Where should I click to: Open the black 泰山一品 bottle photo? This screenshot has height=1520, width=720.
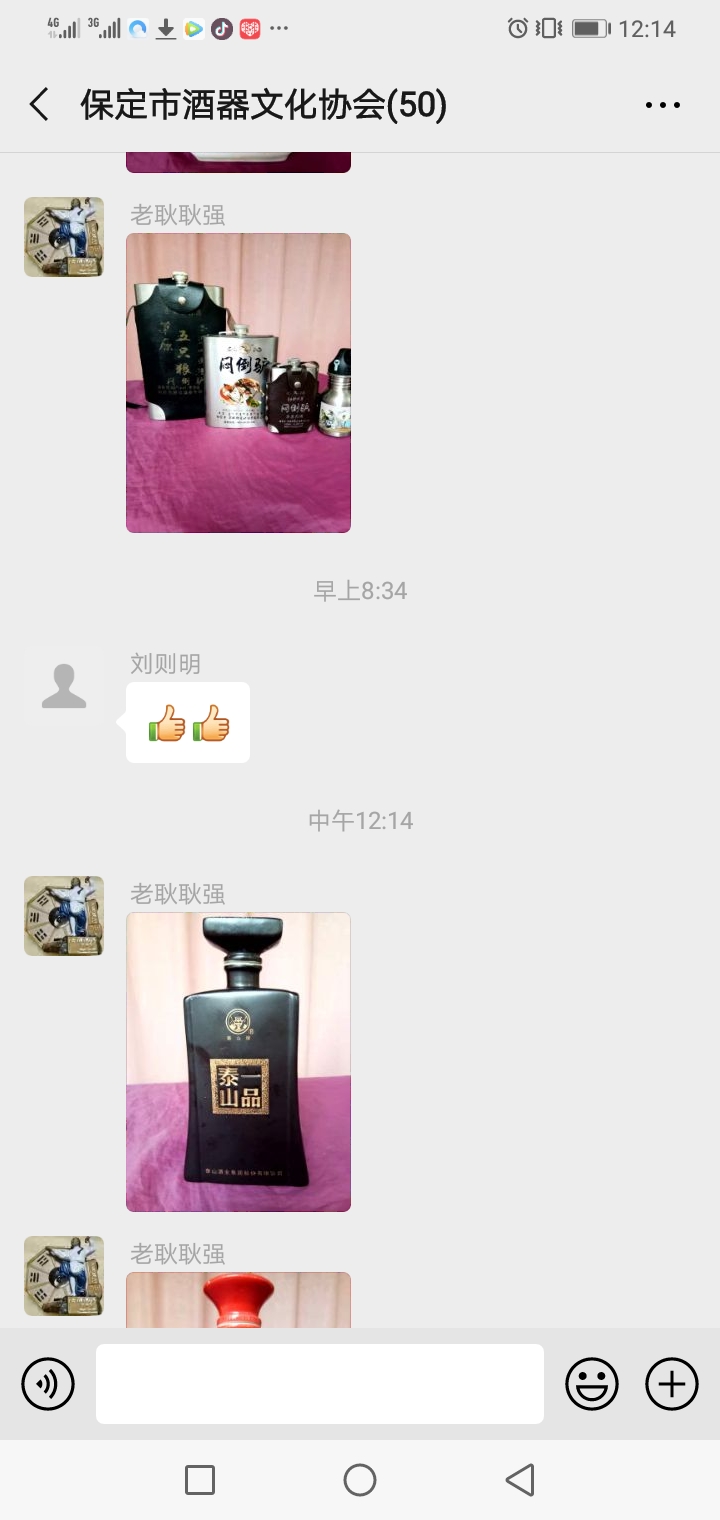(238, 1061)
